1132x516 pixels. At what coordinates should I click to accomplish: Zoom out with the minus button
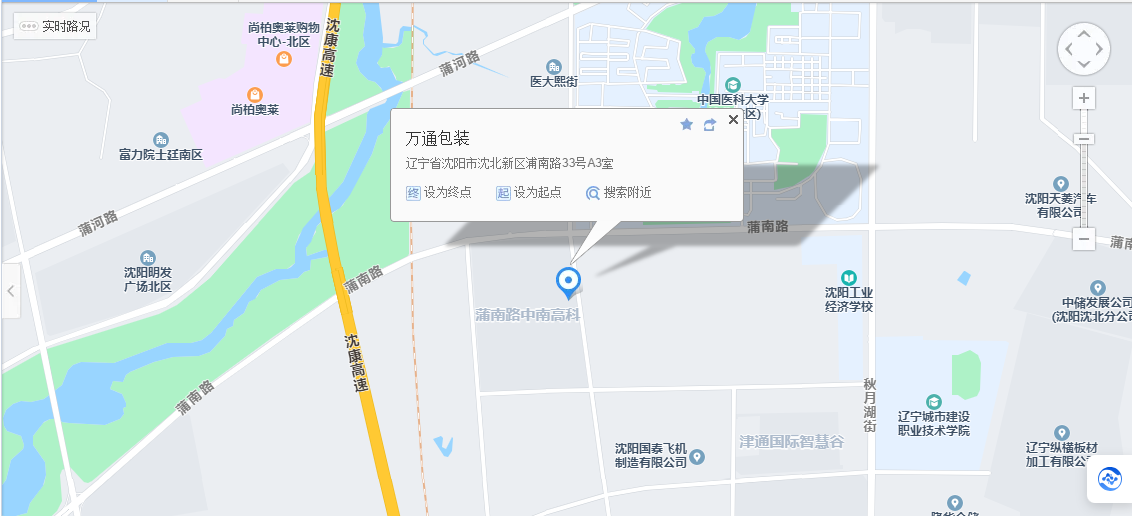1084,239
